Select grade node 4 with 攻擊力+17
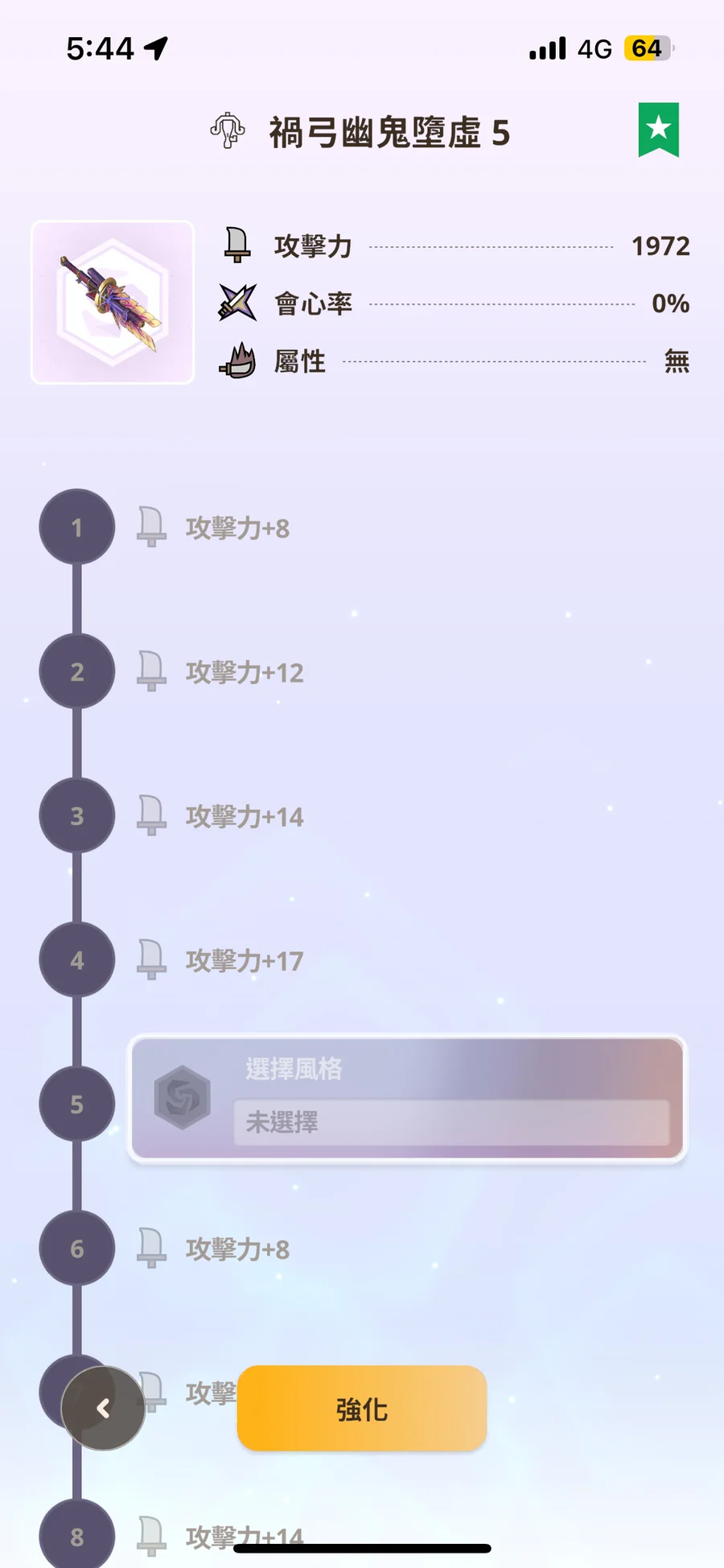 pyautogui.click(x=77, y=959)
